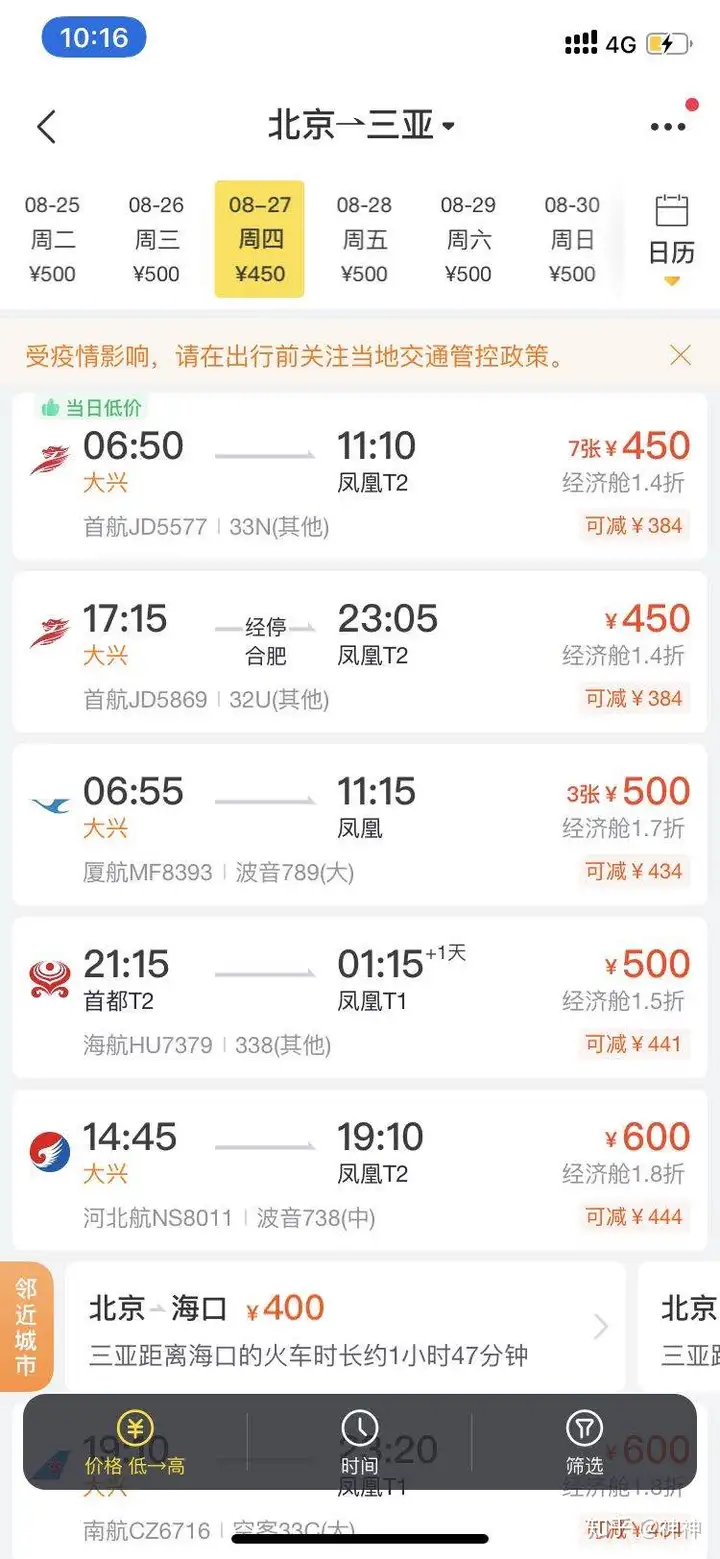The width and height of the screenshot is (720, 1559).
Task: Open flight 河北航NS8011 departing 14:45
Action: pyautogui.click(x=360, y=1171)
